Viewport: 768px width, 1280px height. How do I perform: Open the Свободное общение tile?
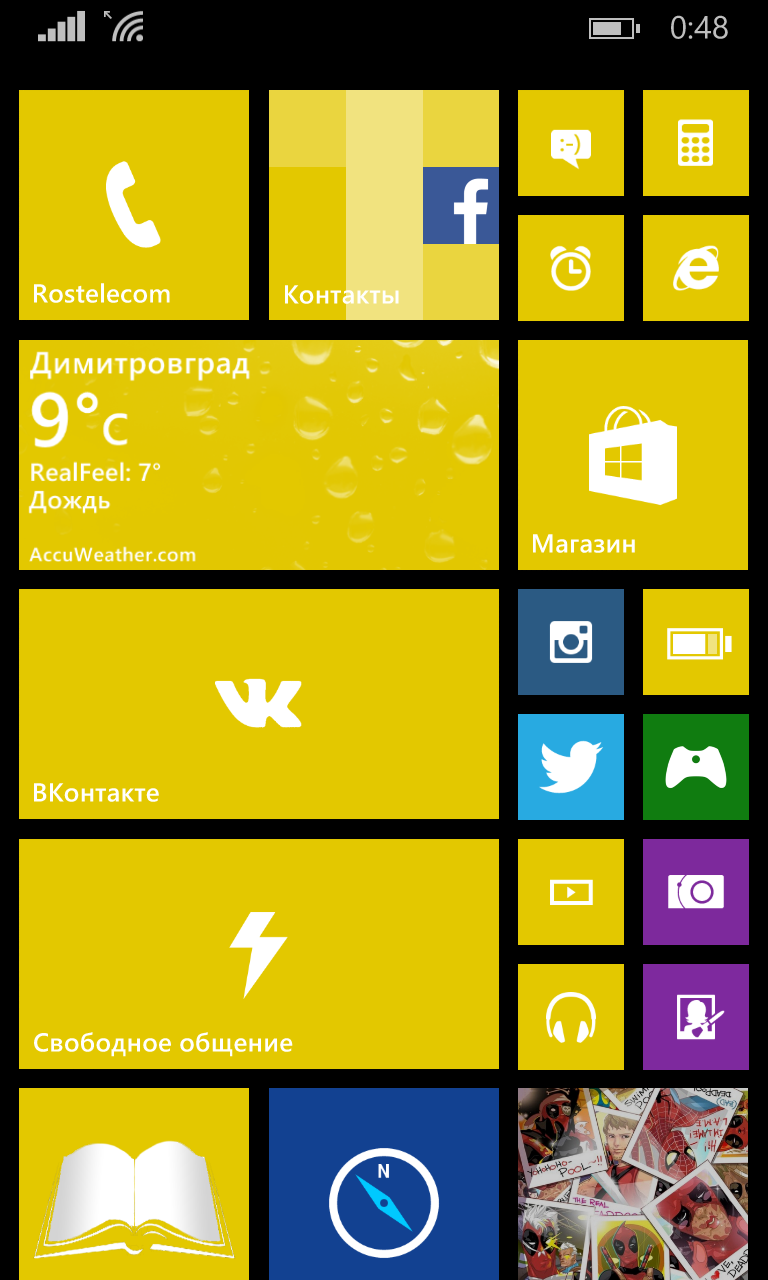click(258, 954)
